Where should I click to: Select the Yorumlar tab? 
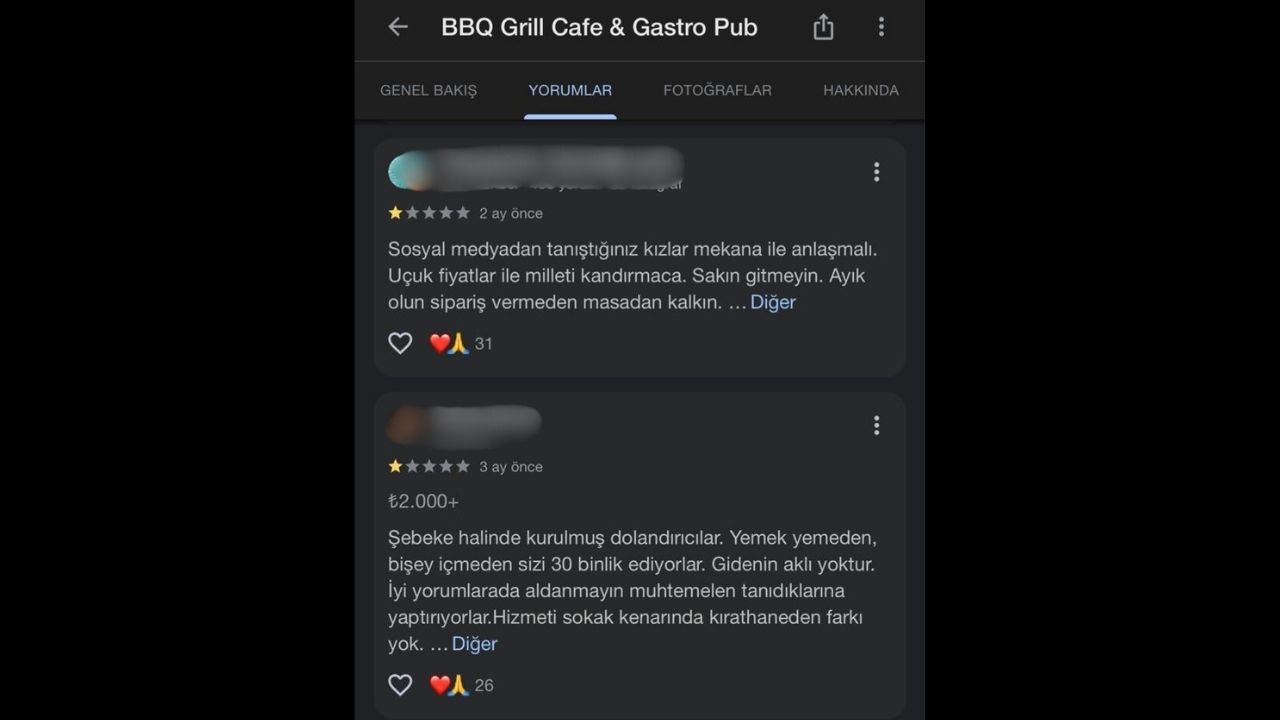(570, 90)
